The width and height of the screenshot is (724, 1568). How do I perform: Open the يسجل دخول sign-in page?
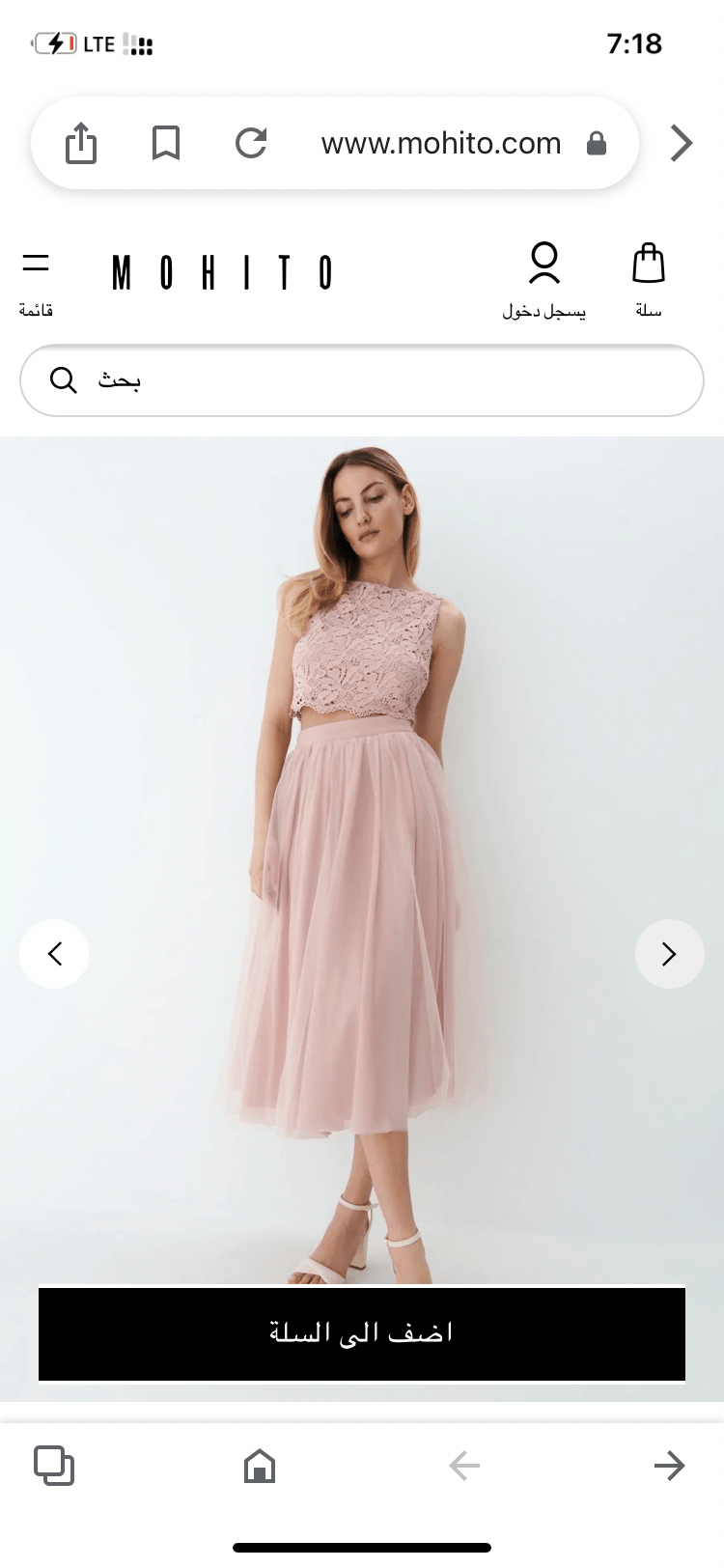544,280
